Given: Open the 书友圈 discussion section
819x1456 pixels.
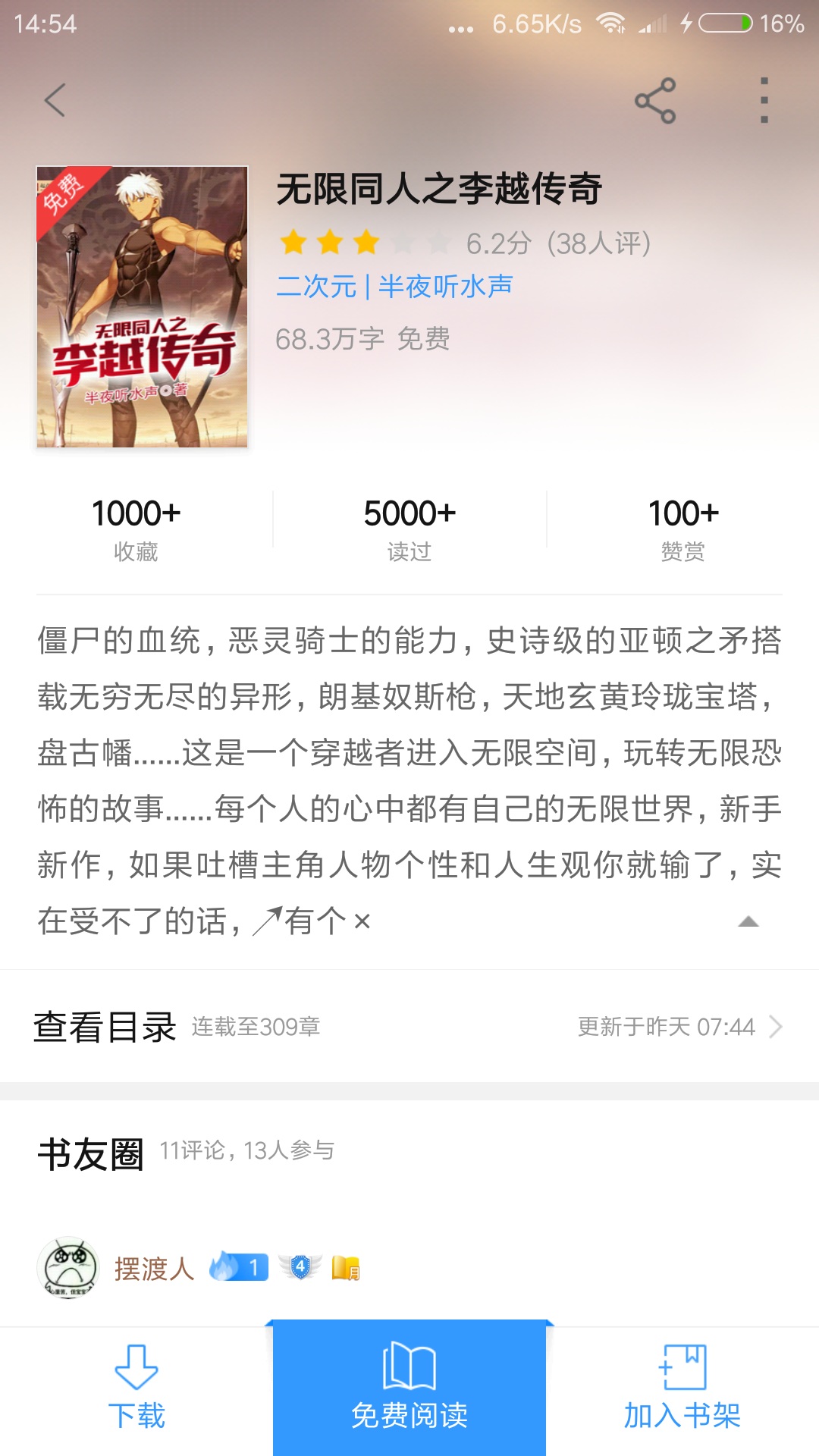Looking at the screenshot, I should pyautogui.click(x=91, y=1154).
